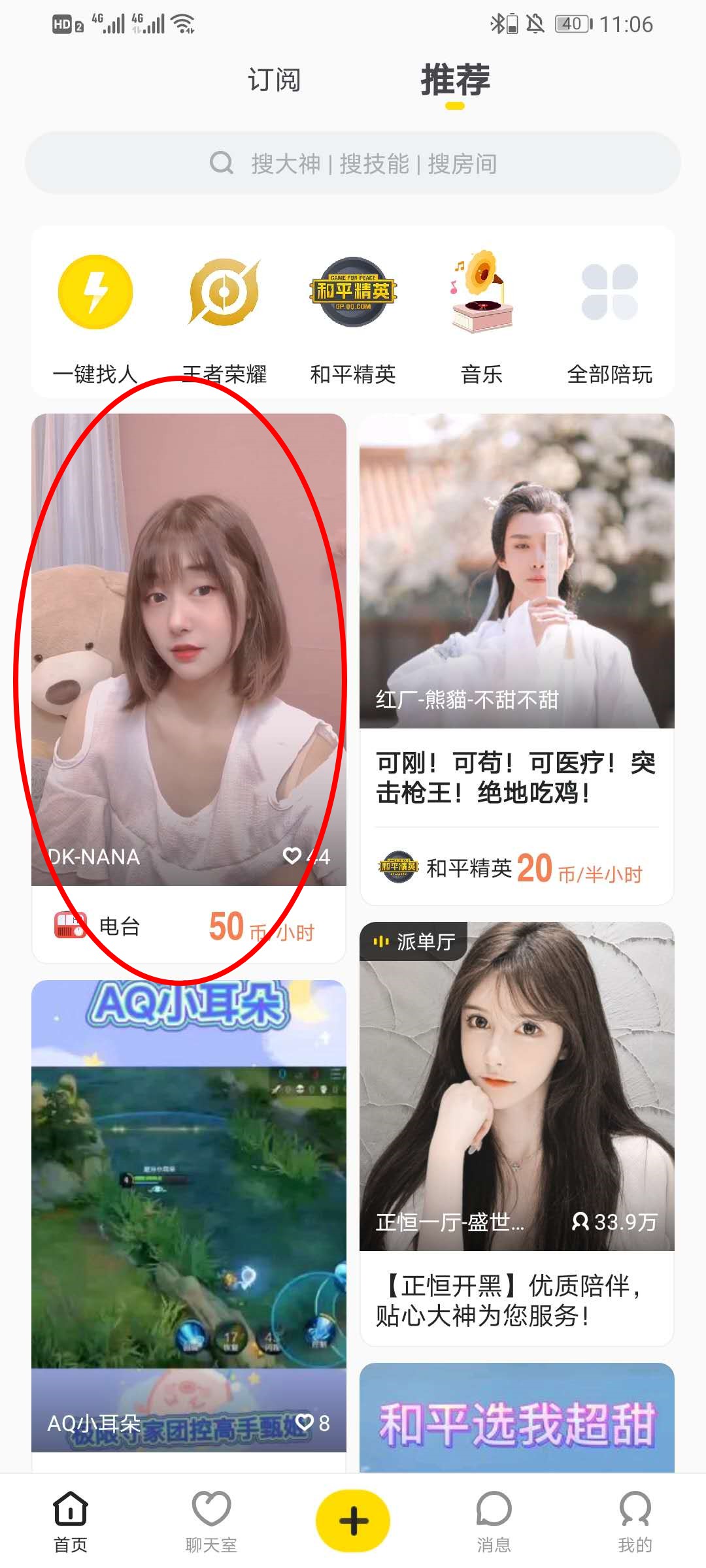Open the 搜大神 search box
706x1568 pixels.
point(353,163)
